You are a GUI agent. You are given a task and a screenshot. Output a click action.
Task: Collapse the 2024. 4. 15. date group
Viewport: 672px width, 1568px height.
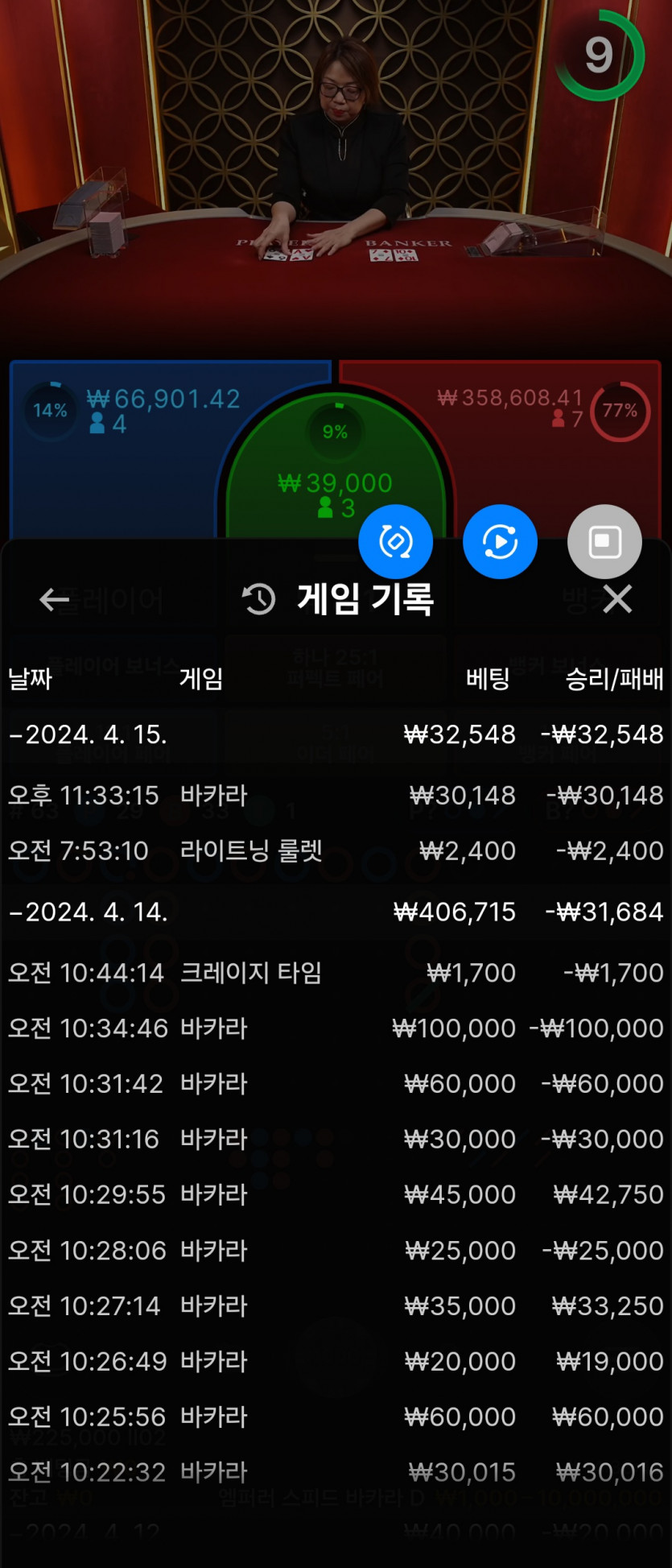coord(89,734)
